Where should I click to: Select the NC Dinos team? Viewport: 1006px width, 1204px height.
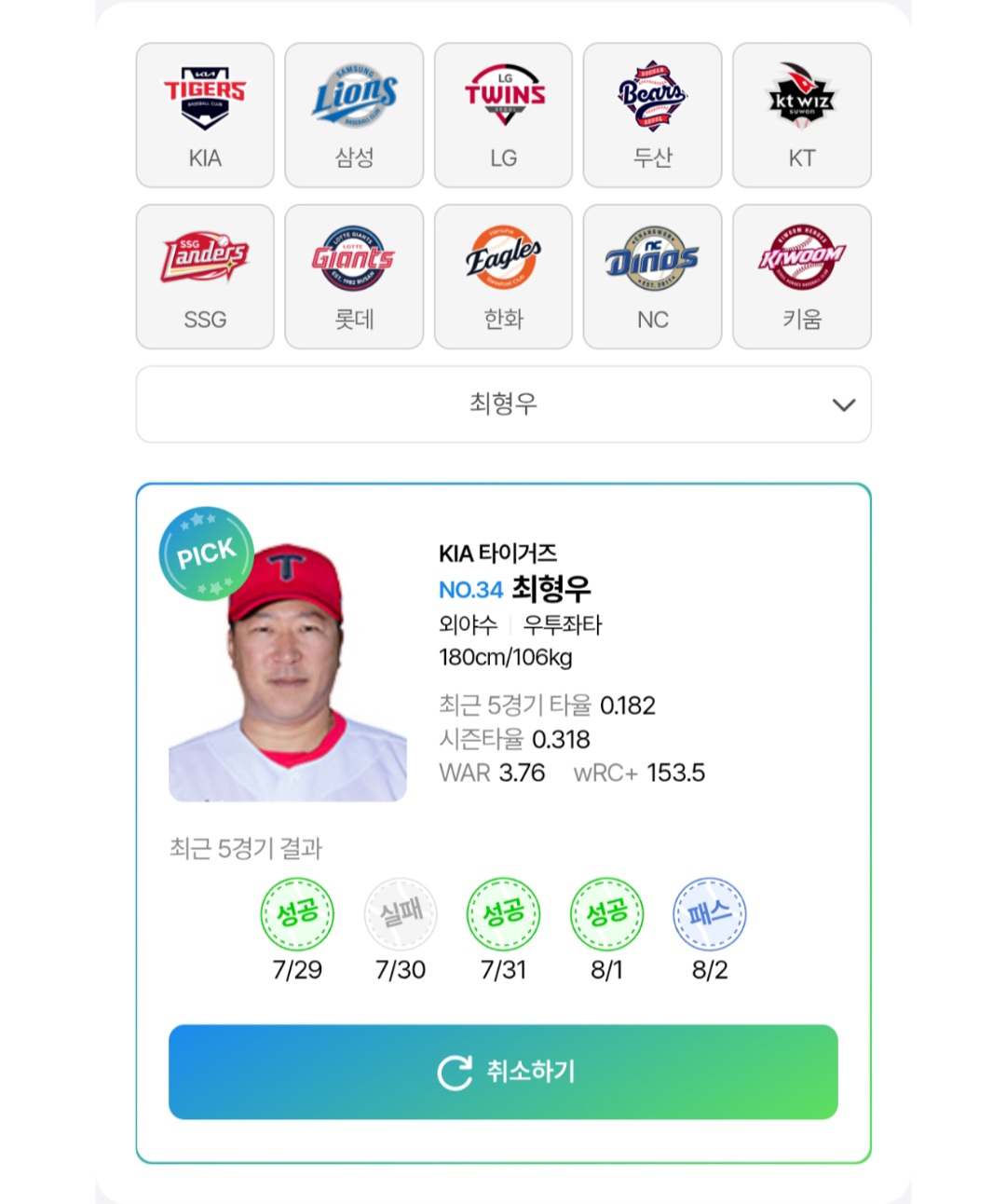tap(652, 277)
